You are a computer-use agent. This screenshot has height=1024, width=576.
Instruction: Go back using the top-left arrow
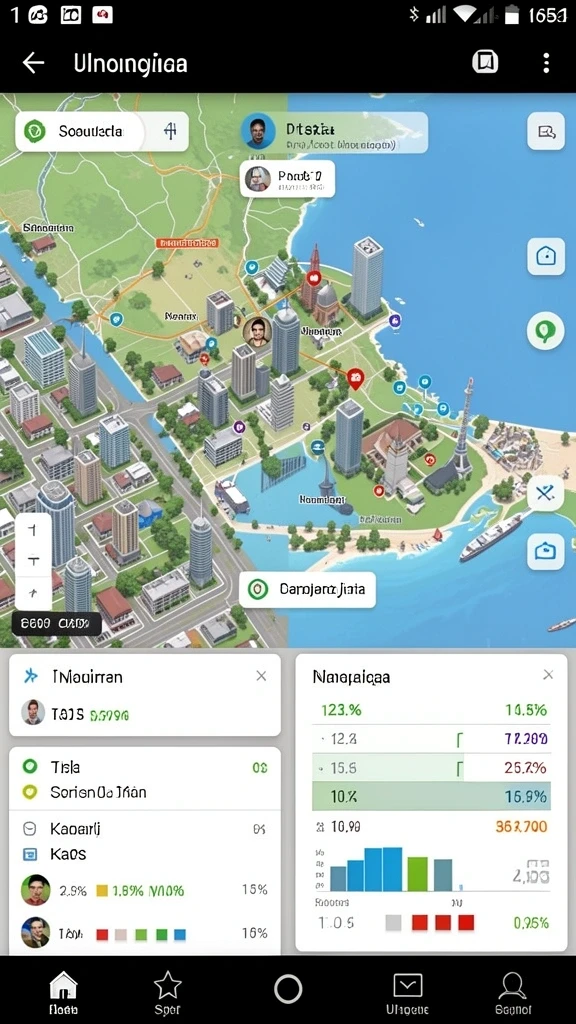[x=33, y=63]
